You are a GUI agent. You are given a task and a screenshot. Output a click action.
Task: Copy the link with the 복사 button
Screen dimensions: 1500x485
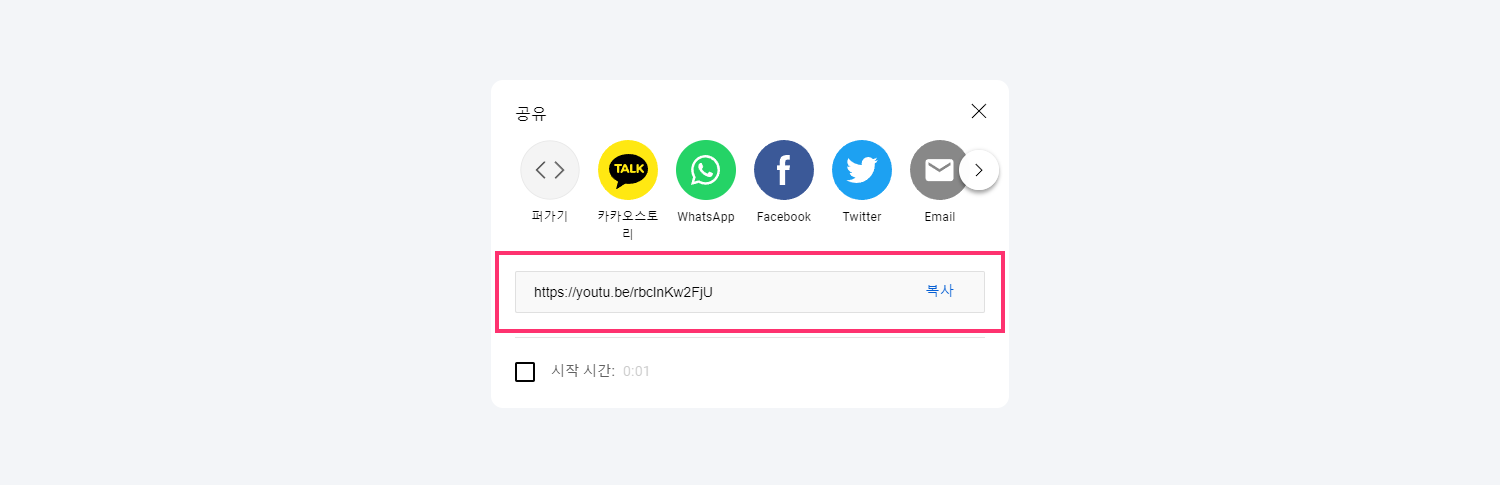940,292
